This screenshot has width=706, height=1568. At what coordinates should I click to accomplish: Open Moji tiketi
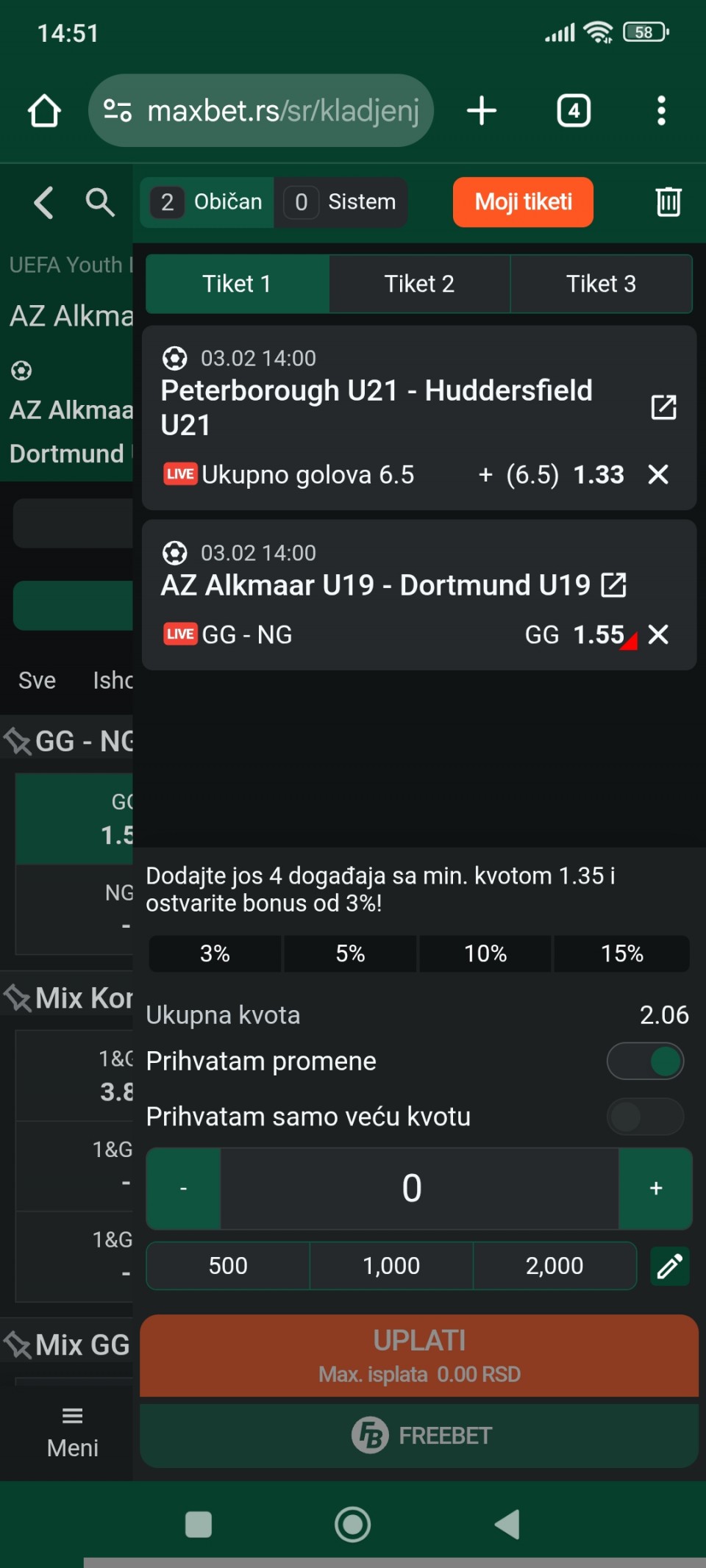[523, 202]
